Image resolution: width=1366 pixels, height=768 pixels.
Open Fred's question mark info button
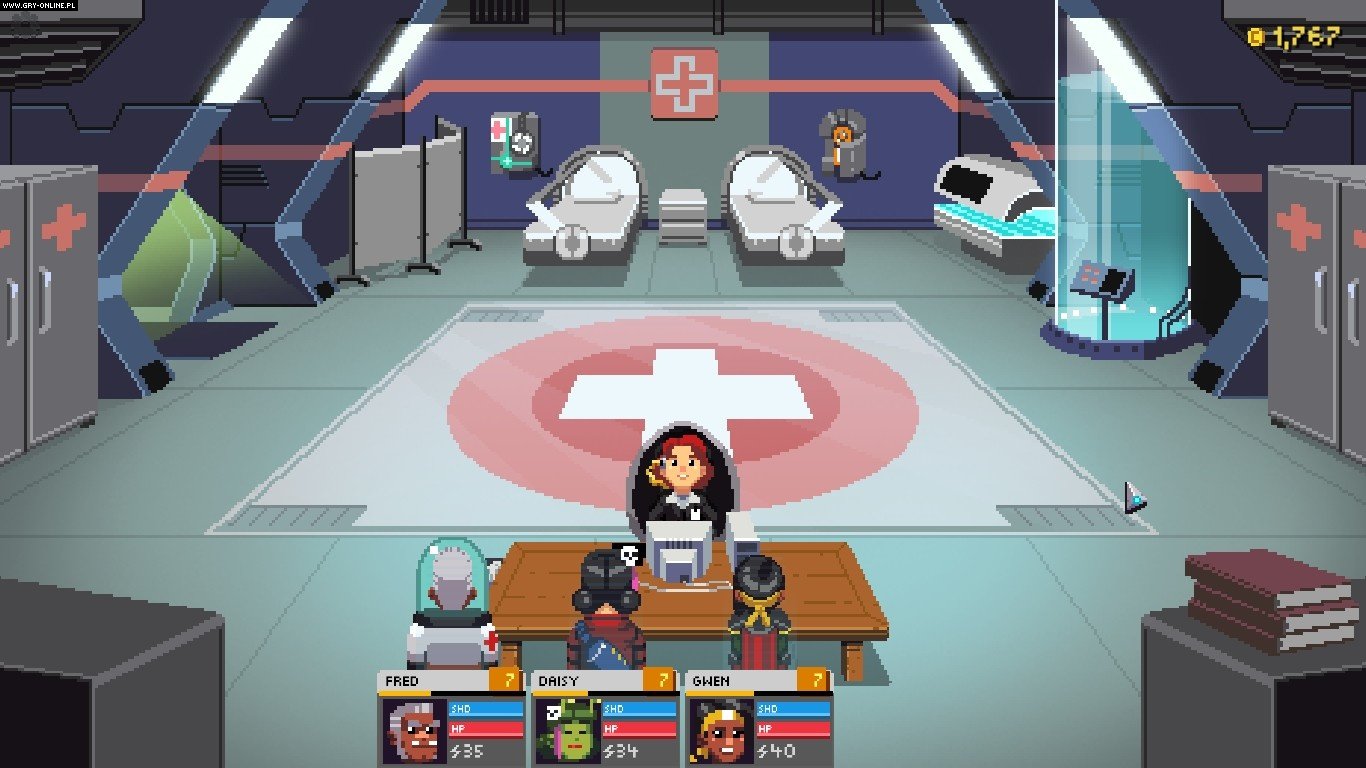[x=508, y=681]
